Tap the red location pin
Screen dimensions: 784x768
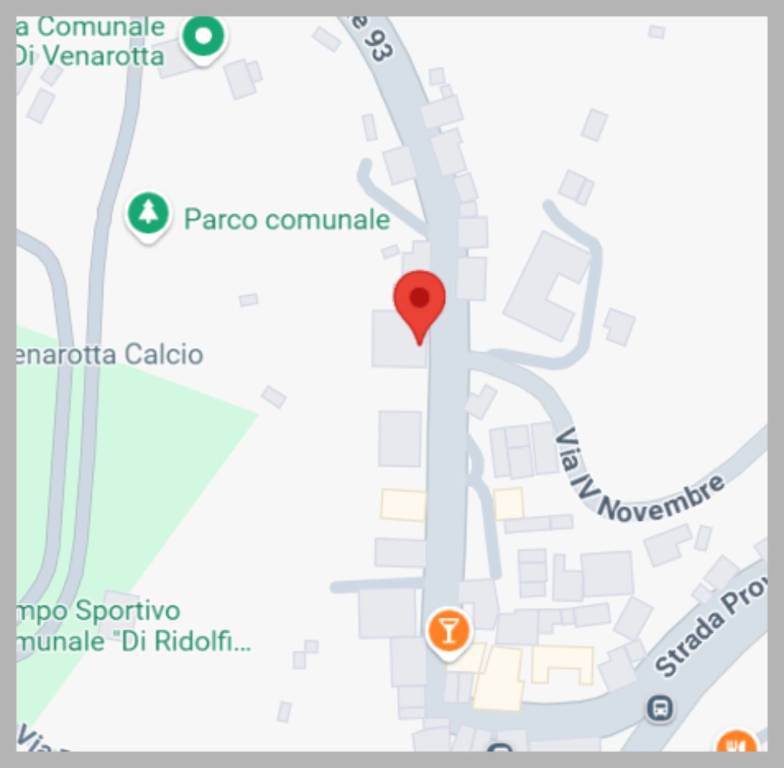click(x=419, y=300)
